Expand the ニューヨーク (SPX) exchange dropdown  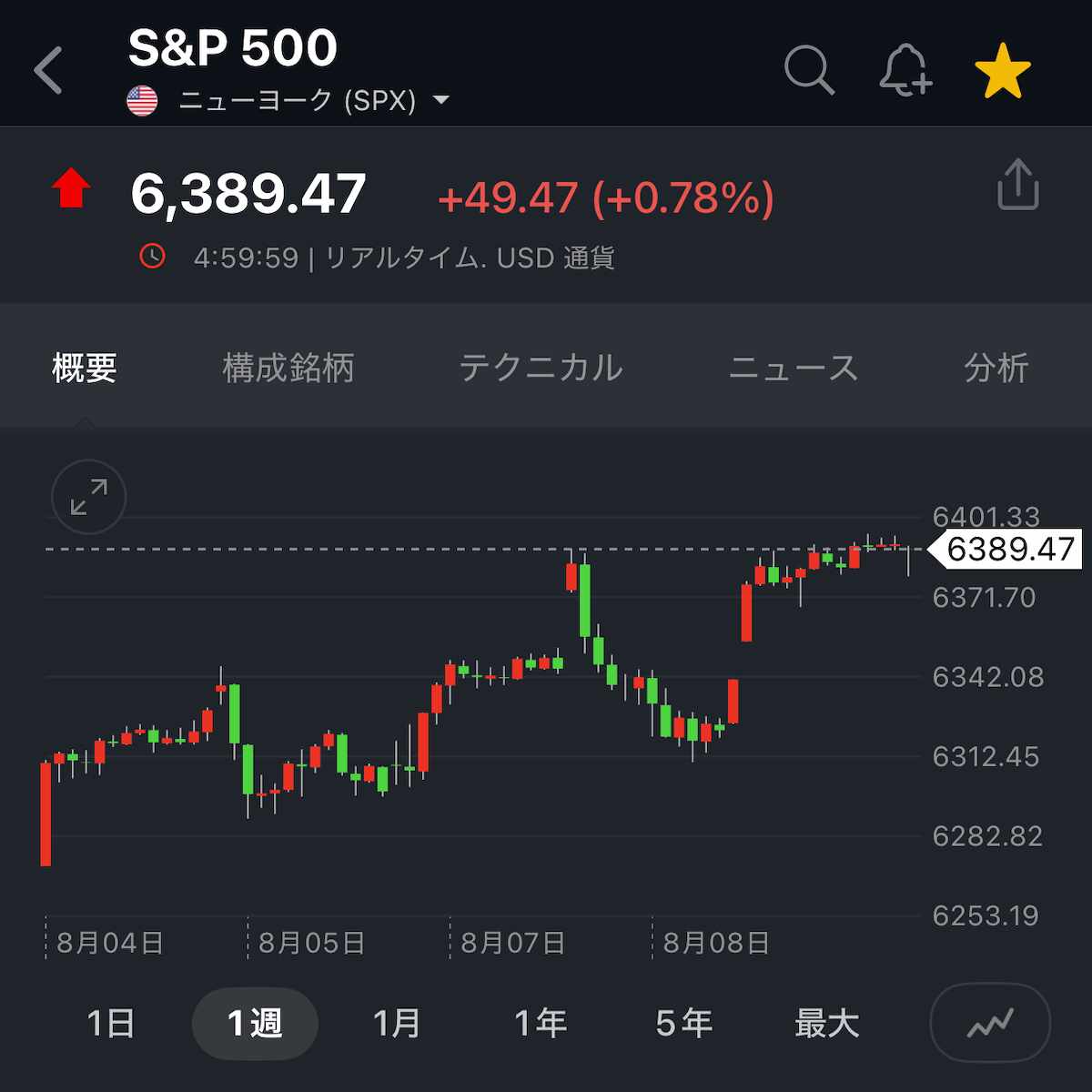pyautogui.click(x=440, y=100)
